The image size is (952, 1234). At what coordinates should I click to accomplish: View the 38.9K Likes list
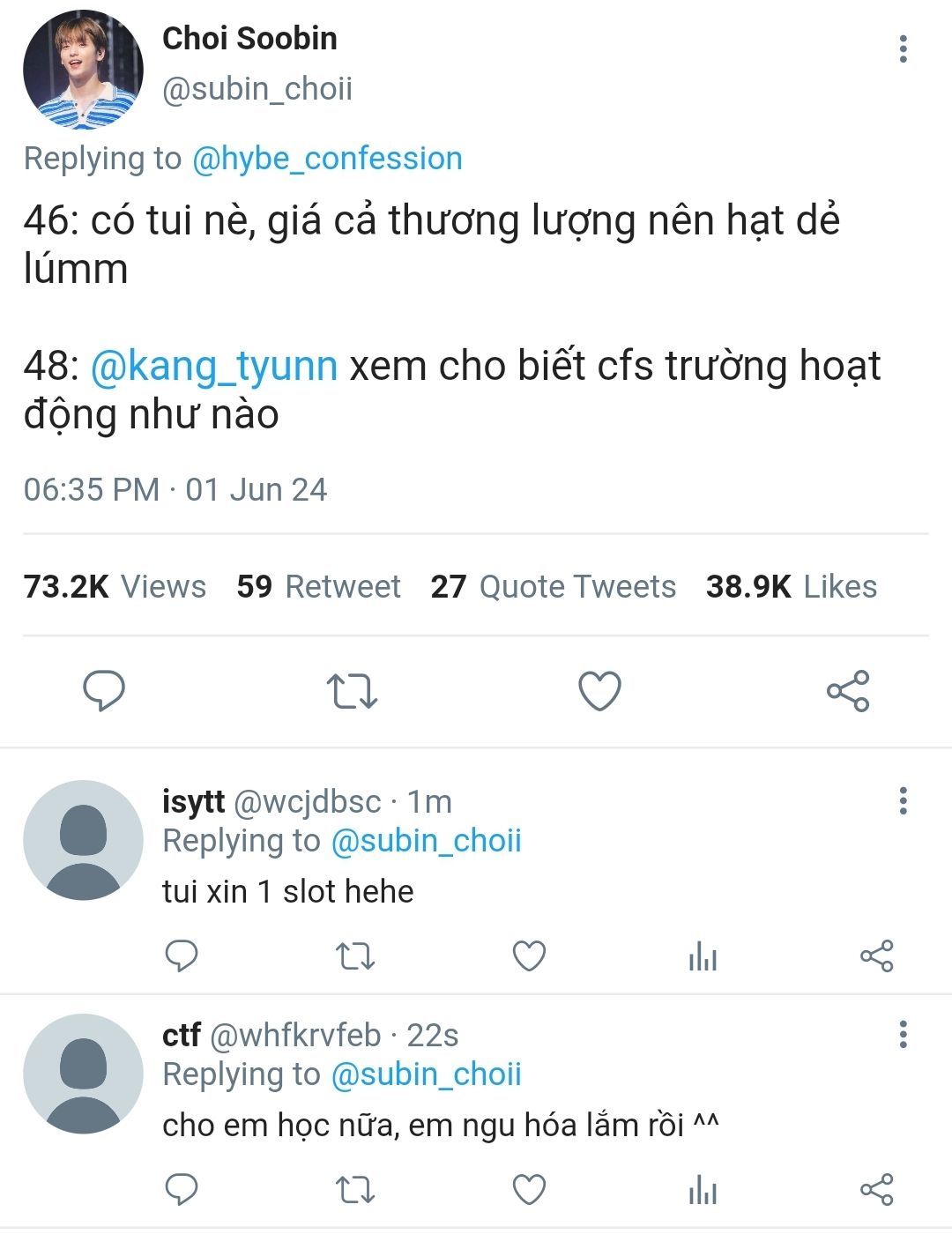pyautogui.click(x=791, y=587)
